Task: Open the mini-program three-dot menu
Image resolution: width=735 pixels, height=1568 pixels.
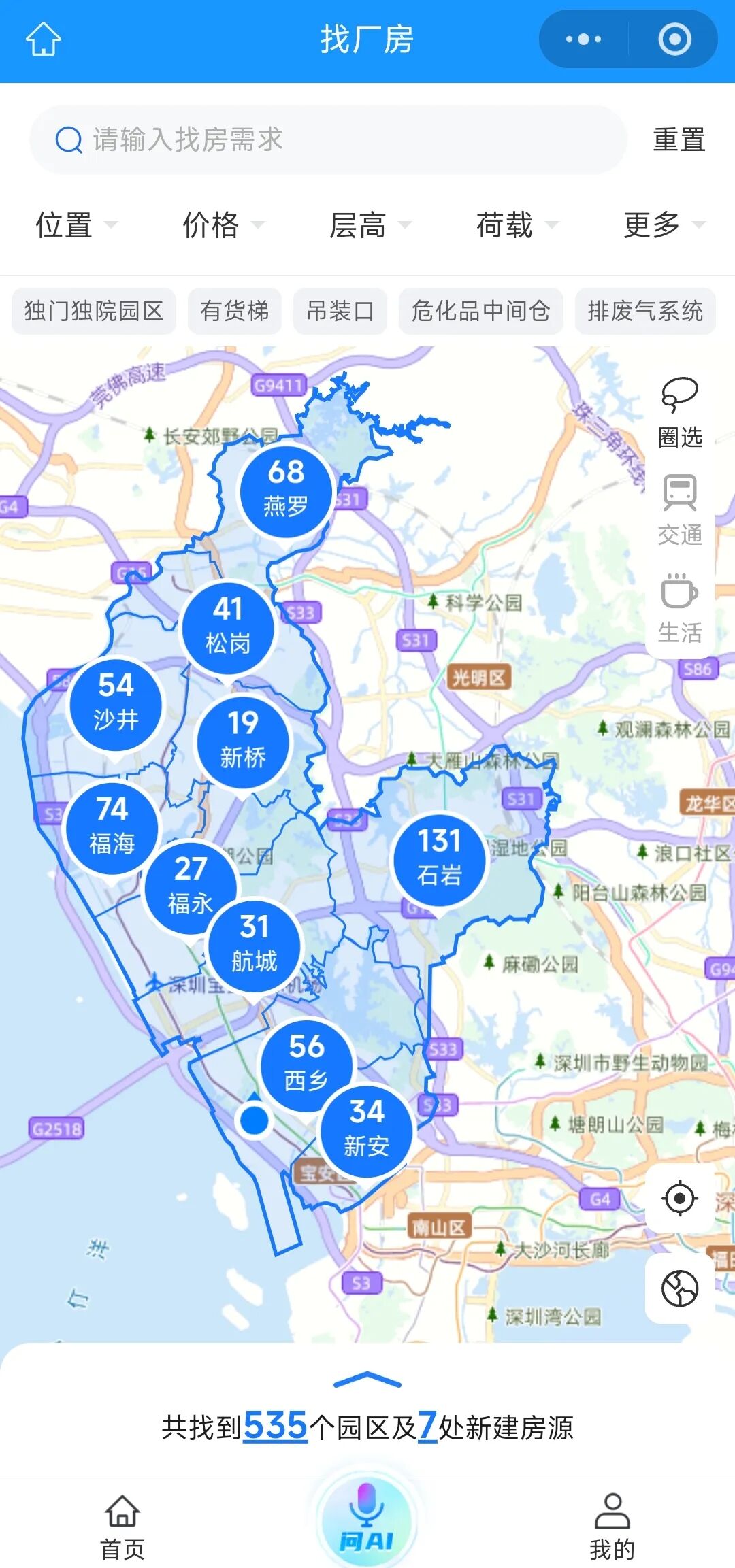Action: [x=583, y=39]
